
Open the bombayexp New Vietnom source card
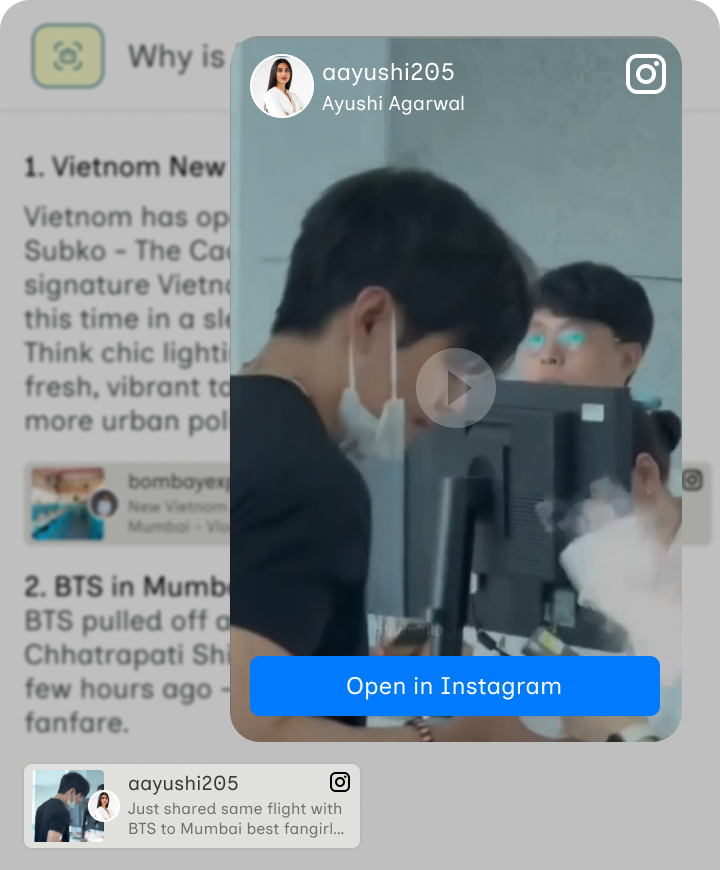coord(128,503)
